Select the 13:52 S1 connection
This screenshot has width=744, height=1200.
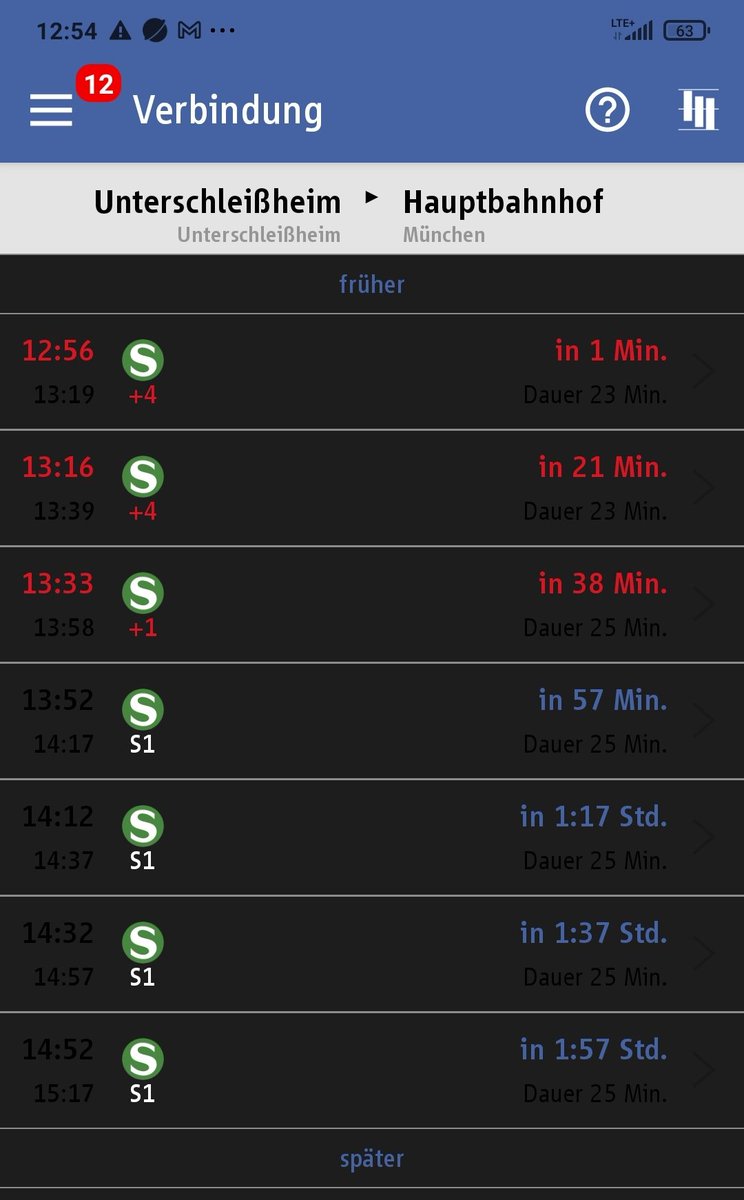point(372,721)
